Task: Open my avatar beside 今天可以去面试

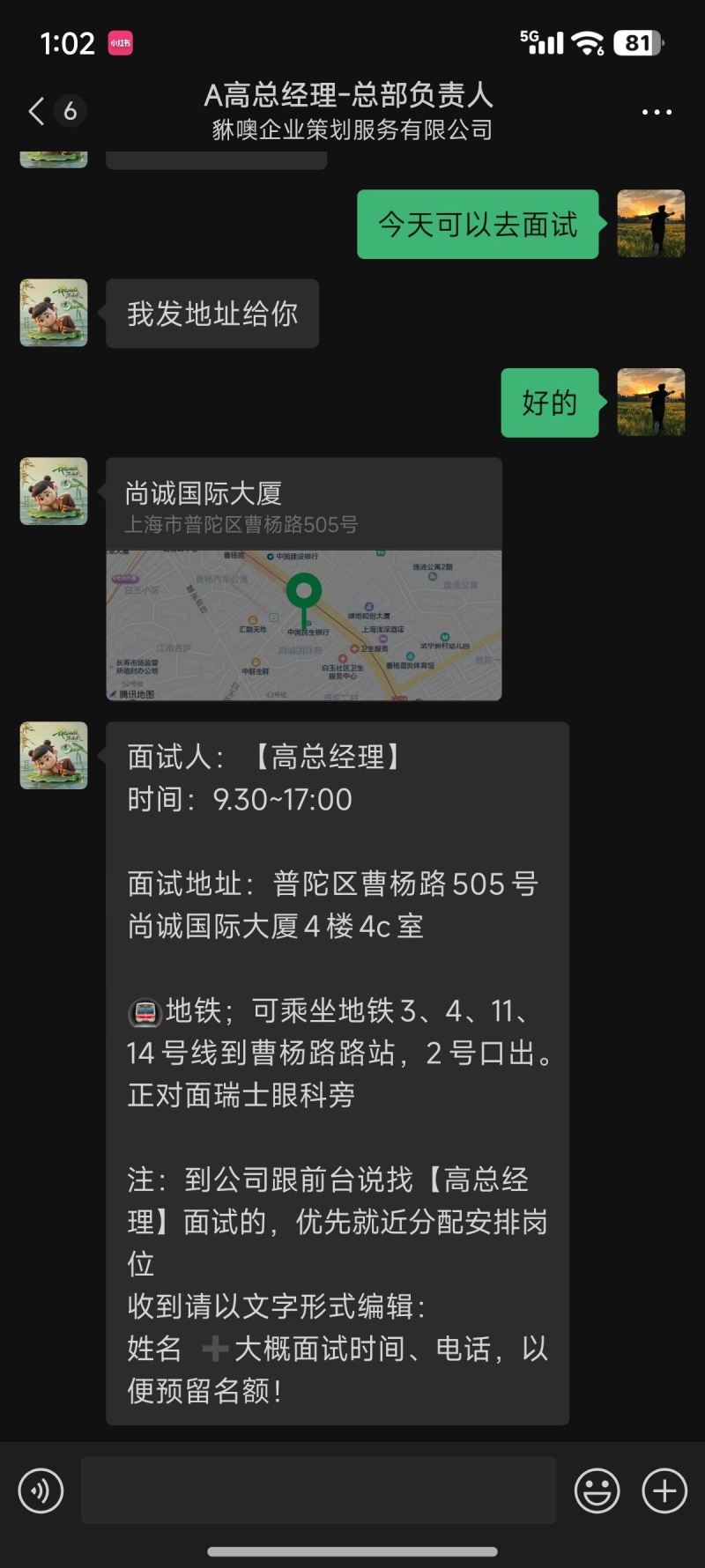Action: point(650,224)
